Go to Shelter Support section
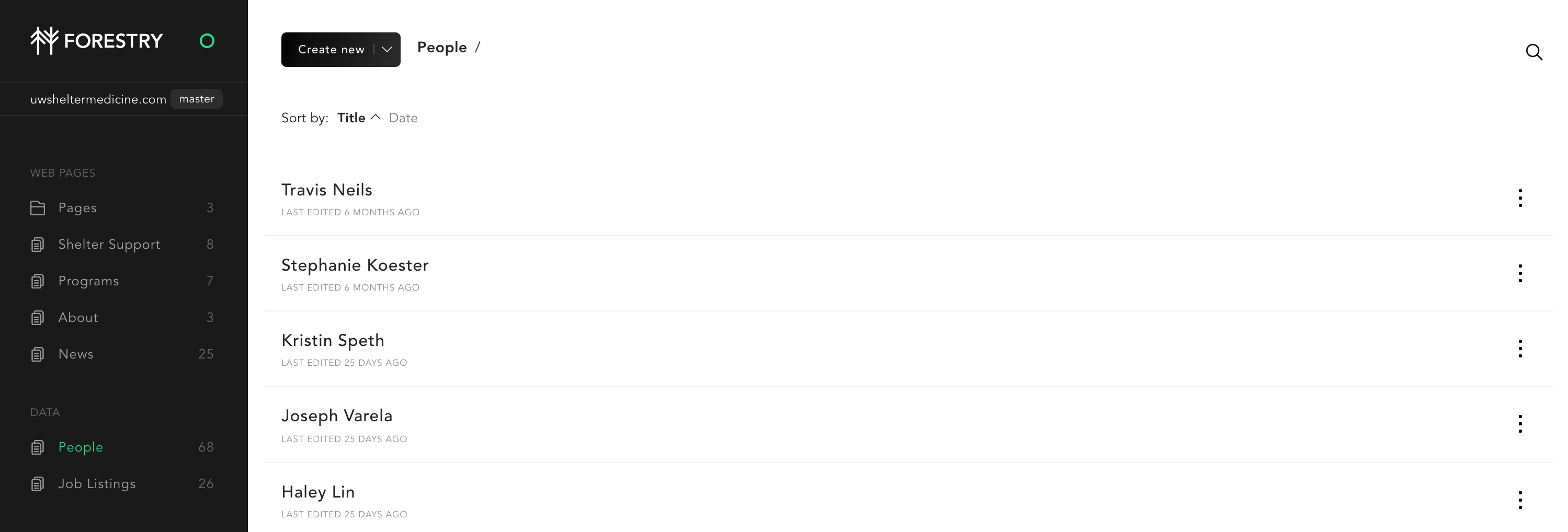 tap(109, 245)
